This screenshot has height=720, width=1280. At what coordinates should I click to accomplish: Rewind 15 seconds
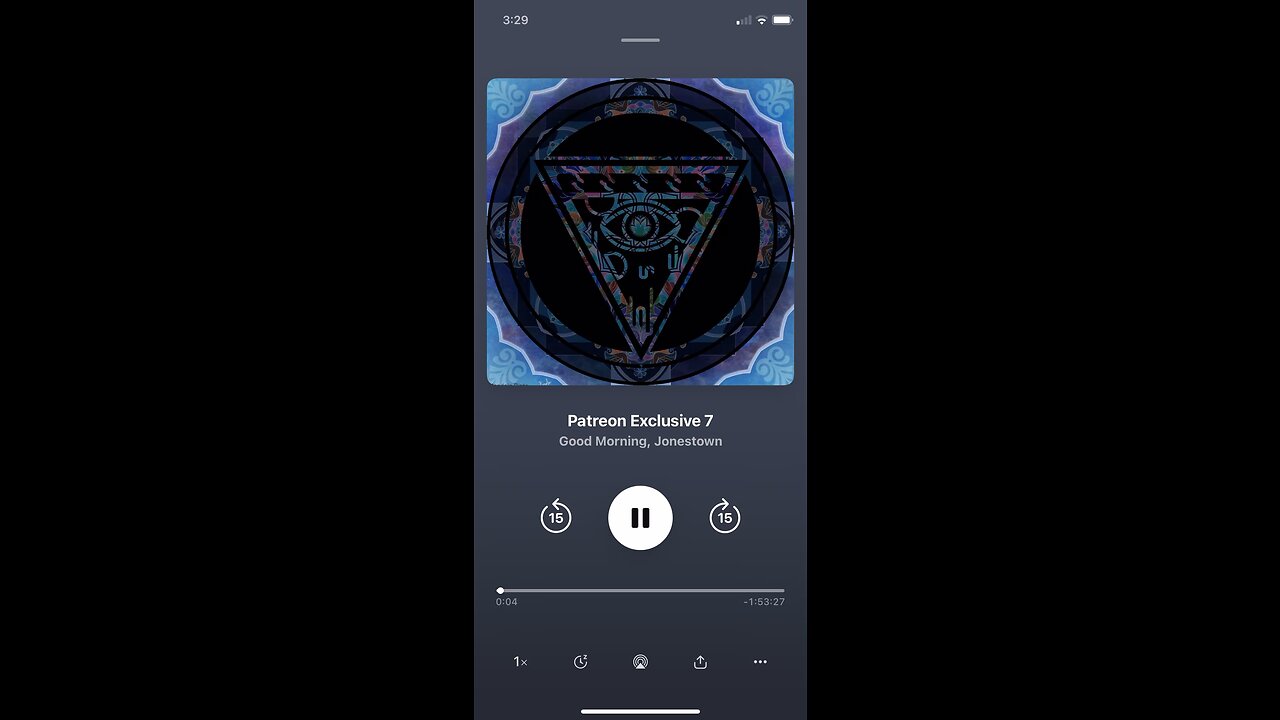(556, 517)
